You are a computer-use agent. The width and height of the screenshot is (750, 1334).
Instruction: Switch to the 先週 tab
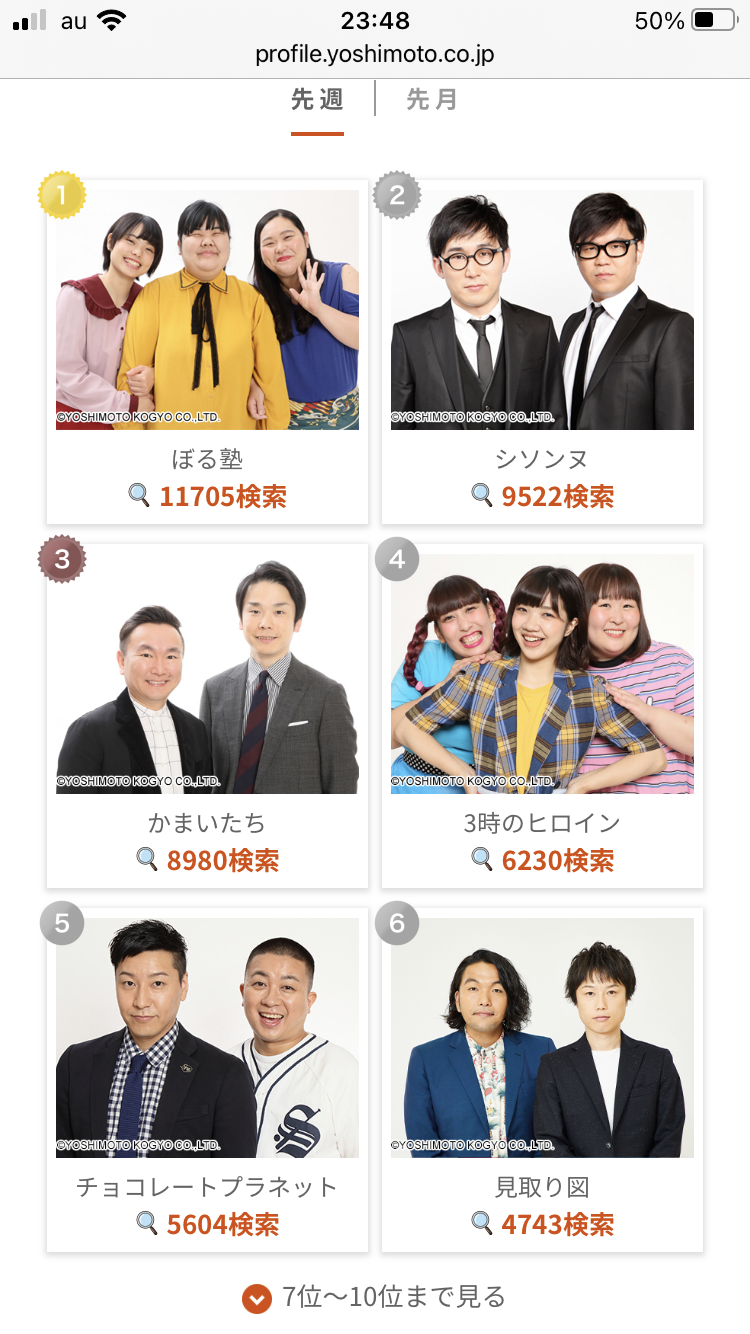click(x=317, y=100)
